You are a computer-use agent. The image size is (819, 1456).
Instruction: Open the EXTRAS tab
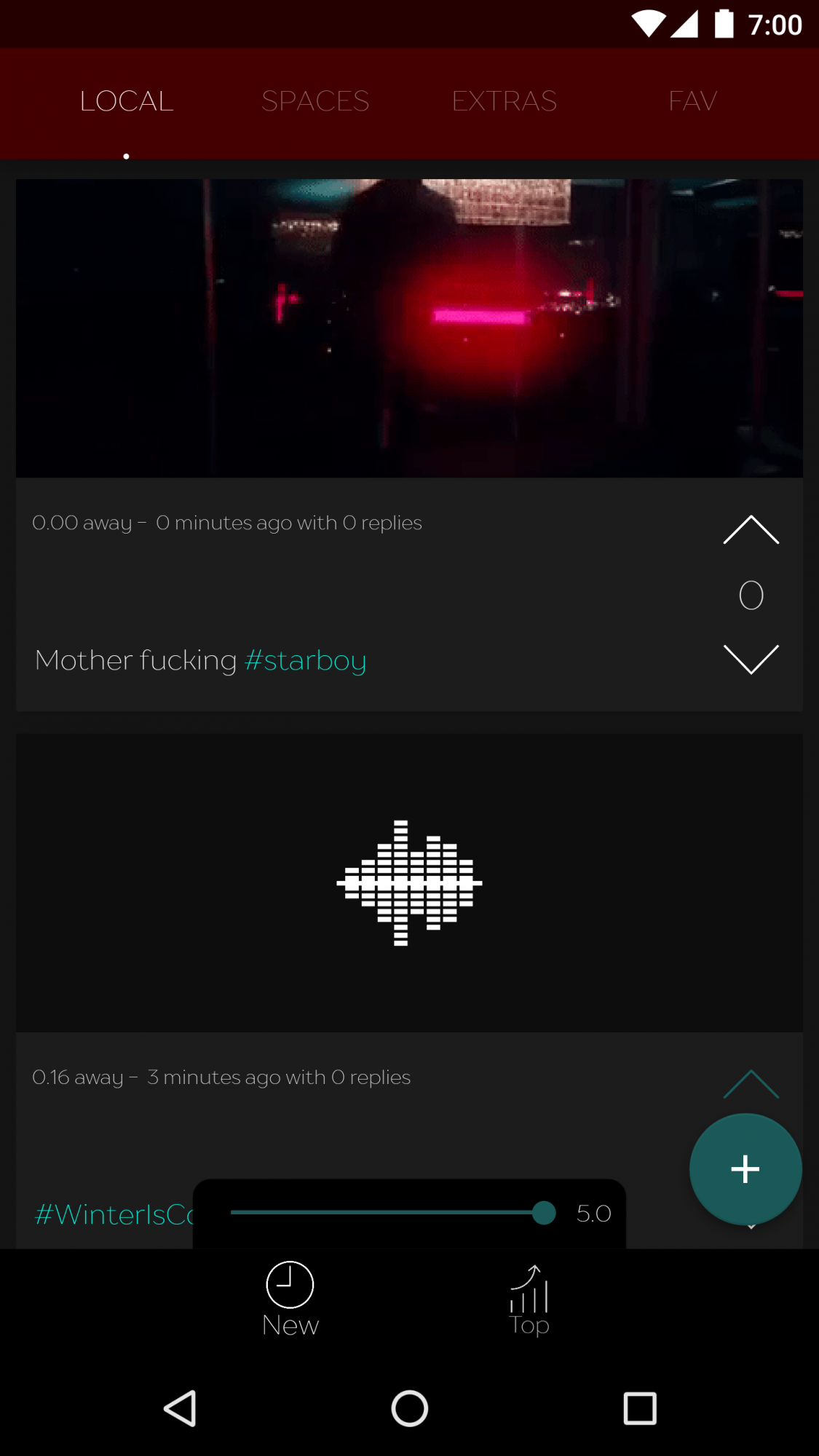tap(504, 101)
